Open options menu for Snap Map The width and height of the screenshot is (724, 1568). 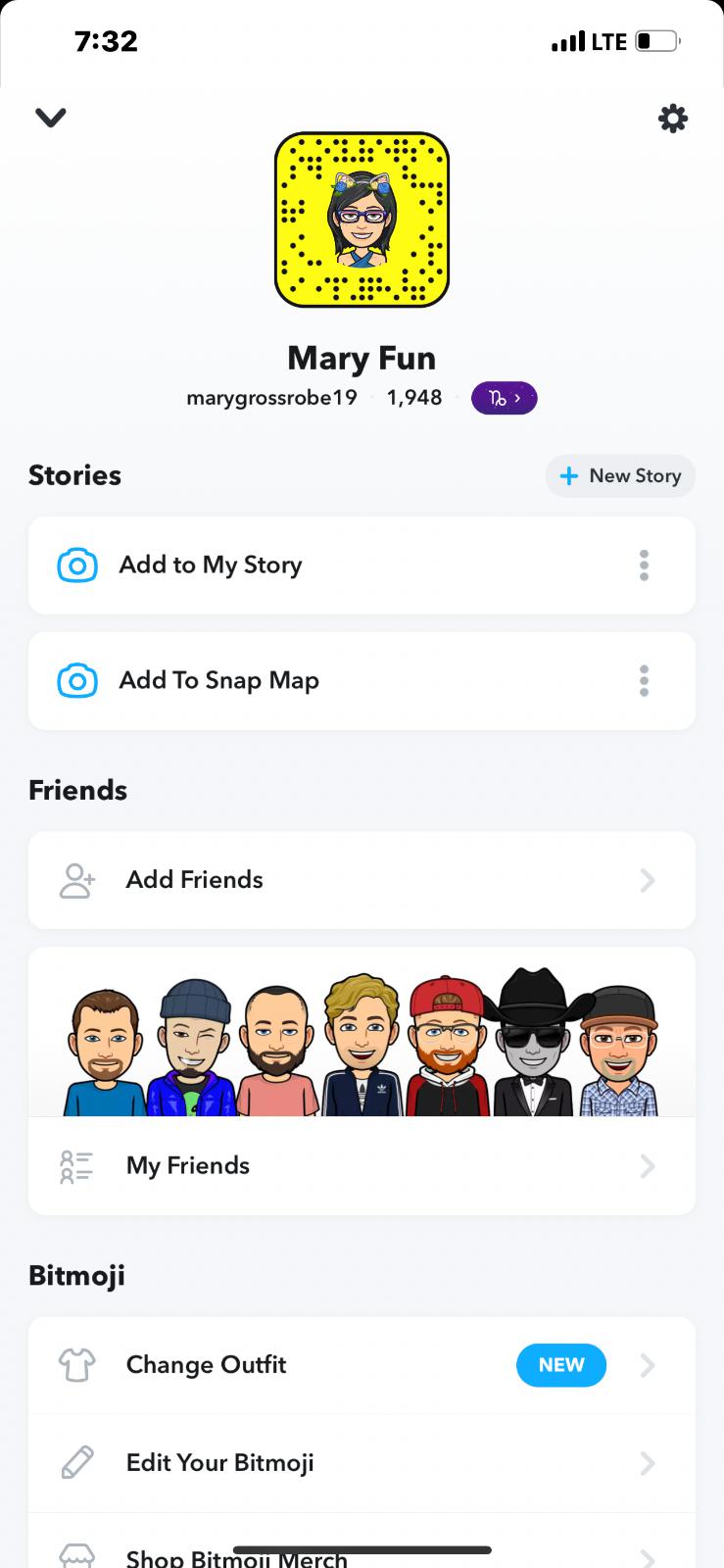coord(644,681)
